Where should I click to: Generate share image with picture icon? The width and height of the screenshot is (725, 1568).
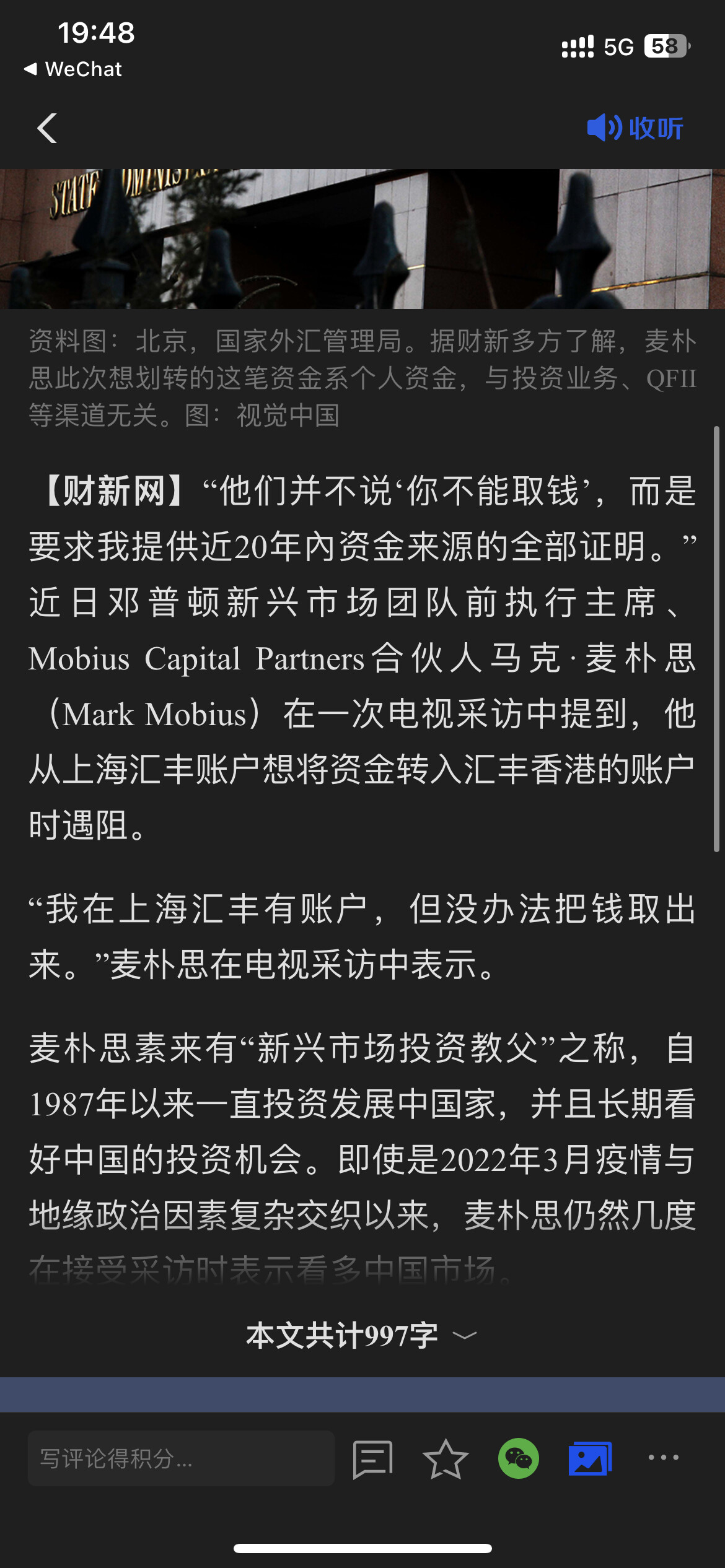pos(590,1458)
